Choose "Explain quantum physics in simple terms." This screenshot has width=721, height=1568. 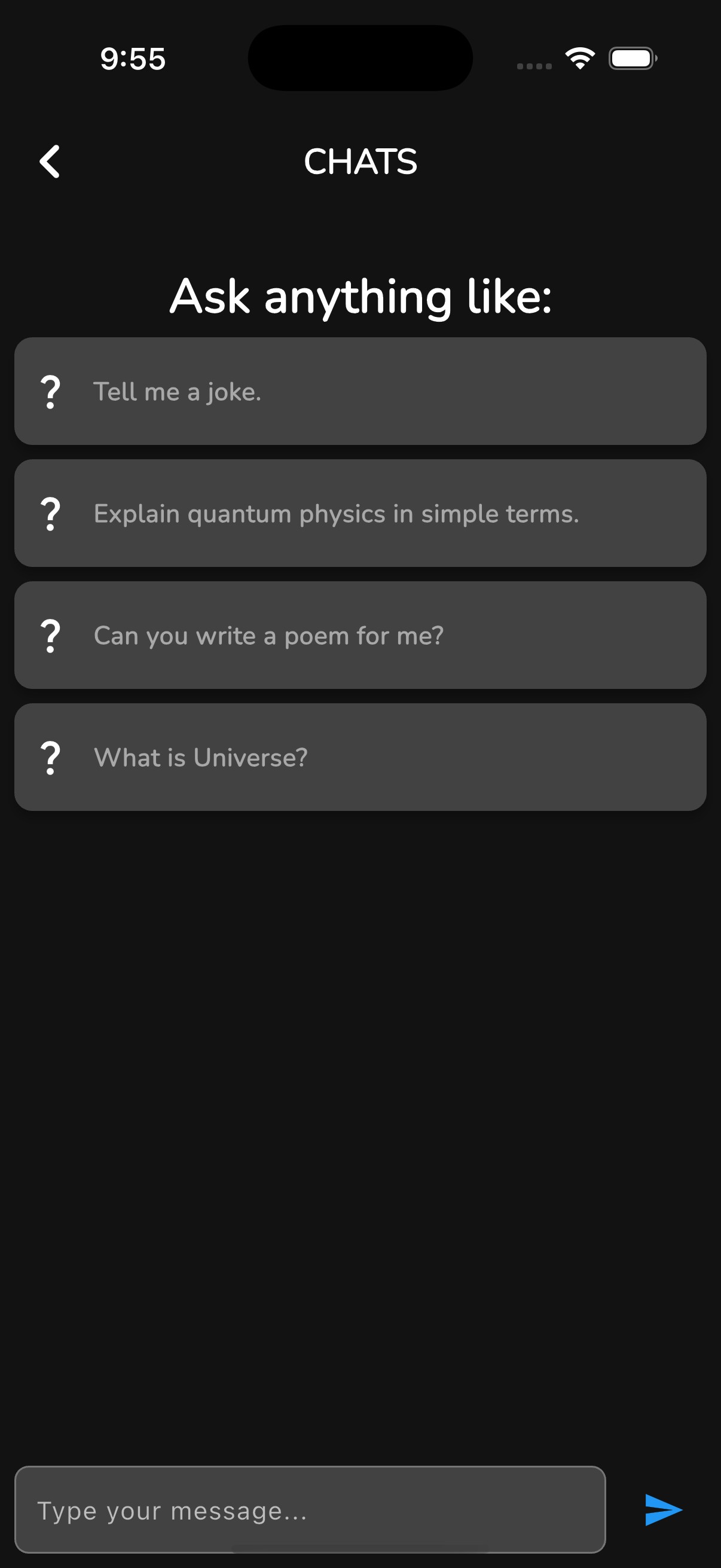point(360,513)
